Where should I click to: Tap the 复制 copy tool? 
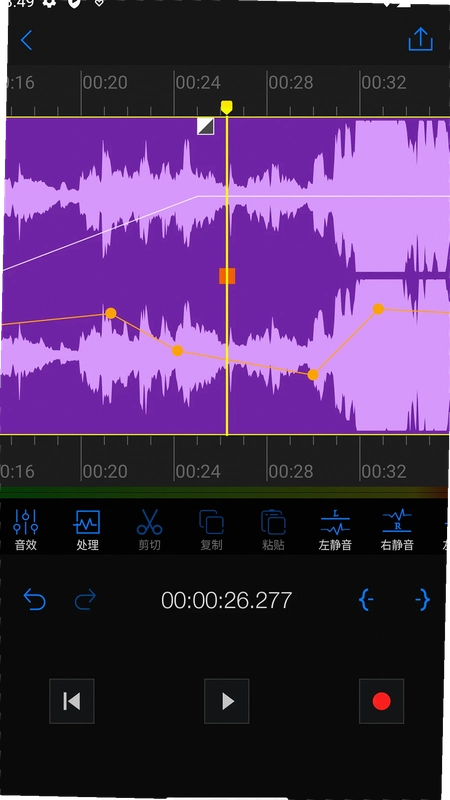click(x=211, y=530)
